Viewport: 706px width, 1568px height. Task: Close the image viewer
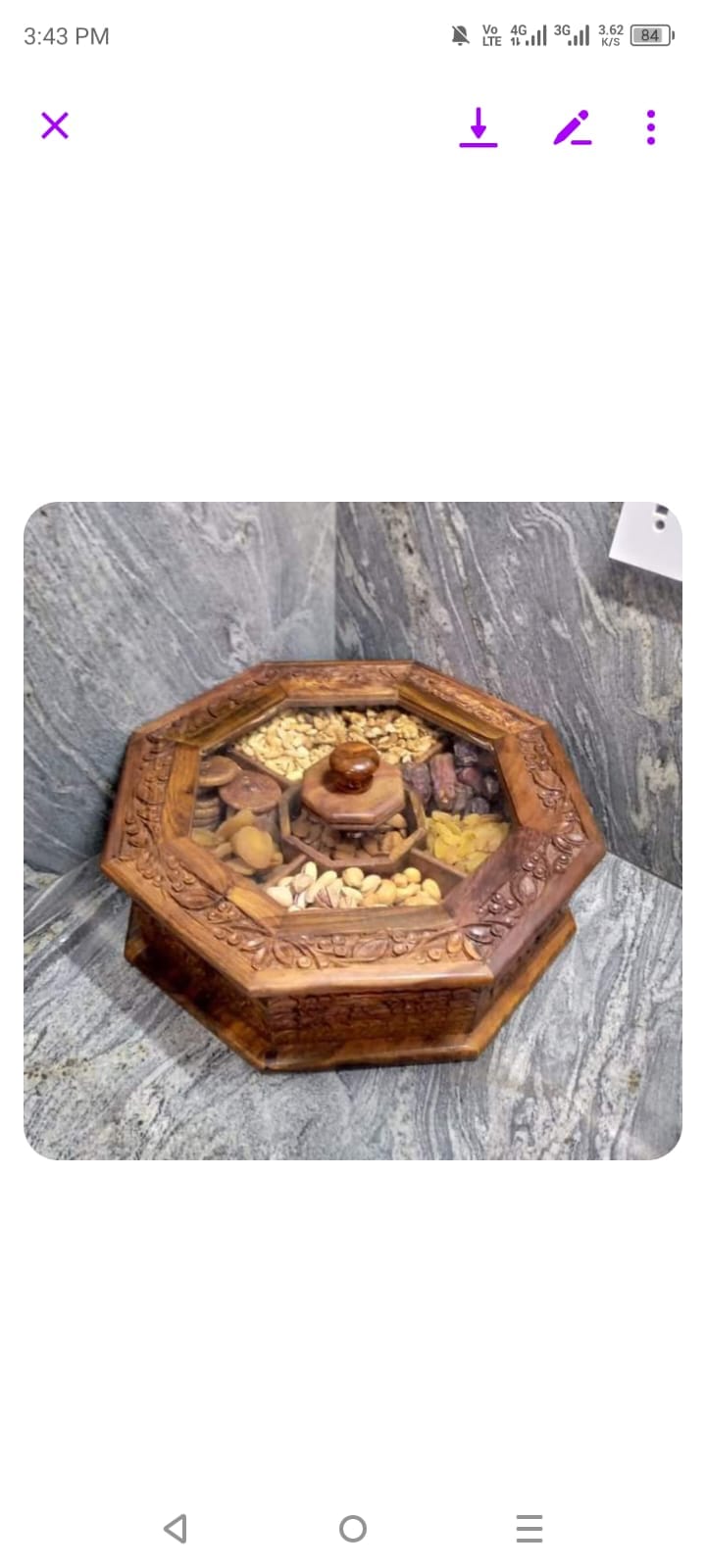click(55, 125)
